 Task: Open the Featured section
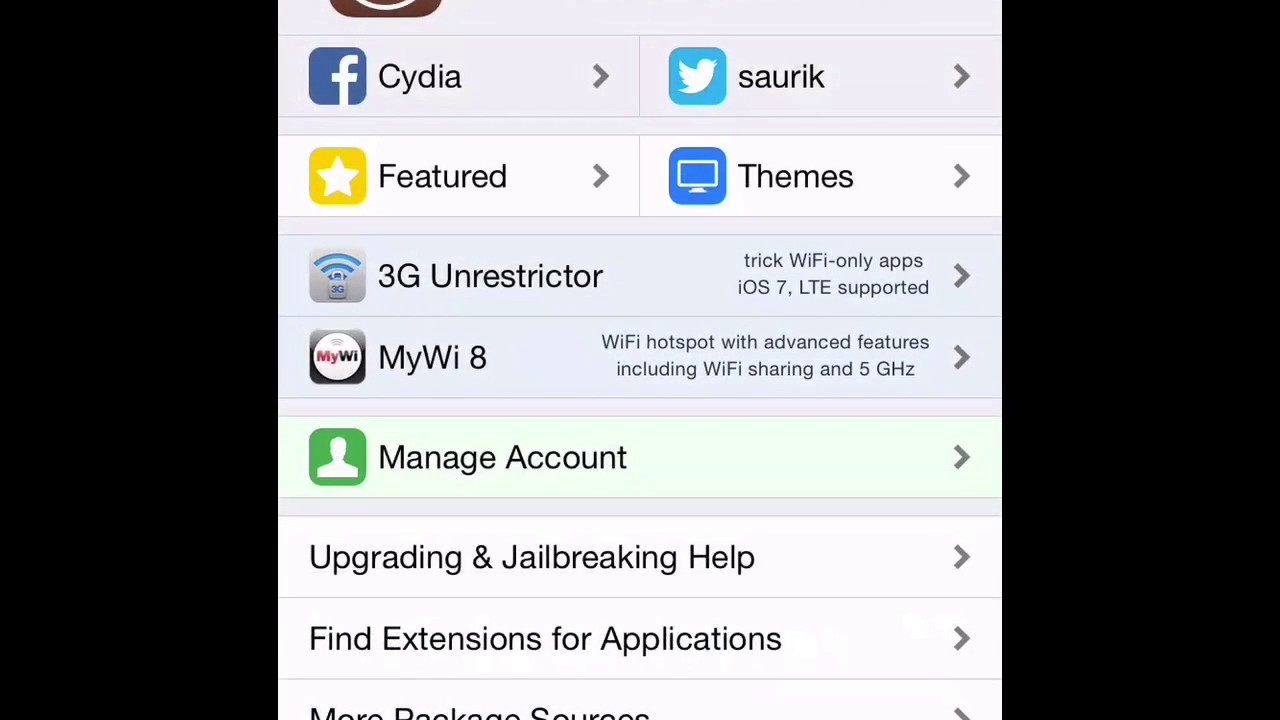458,177
